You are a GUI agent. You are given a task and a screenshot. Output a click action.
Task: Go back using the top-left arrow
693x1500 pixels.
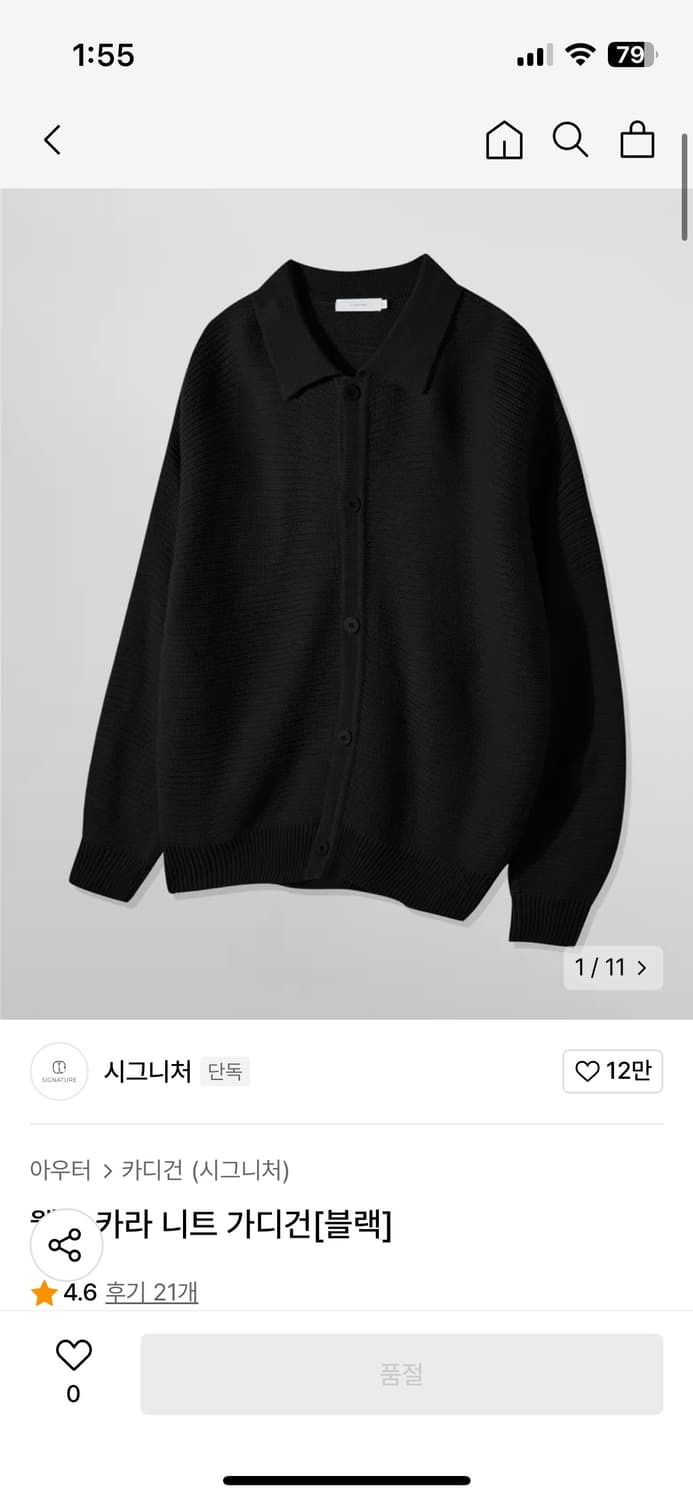click(53, 140)
